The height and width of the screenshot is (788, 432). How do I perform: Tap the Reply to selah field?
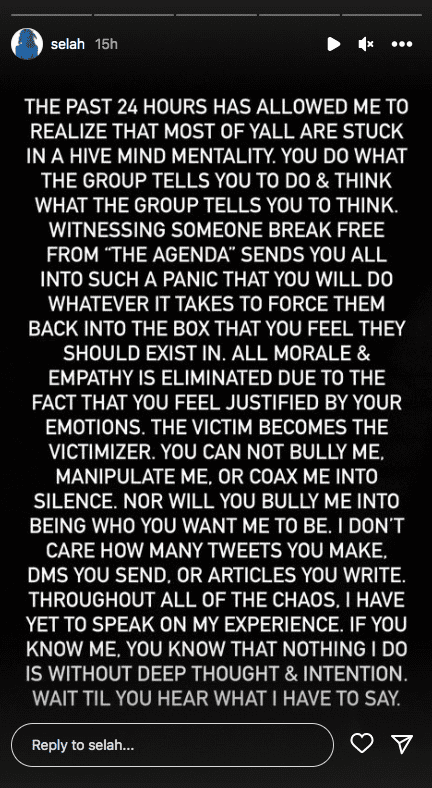pyautogui.click(x=172, y=744)
